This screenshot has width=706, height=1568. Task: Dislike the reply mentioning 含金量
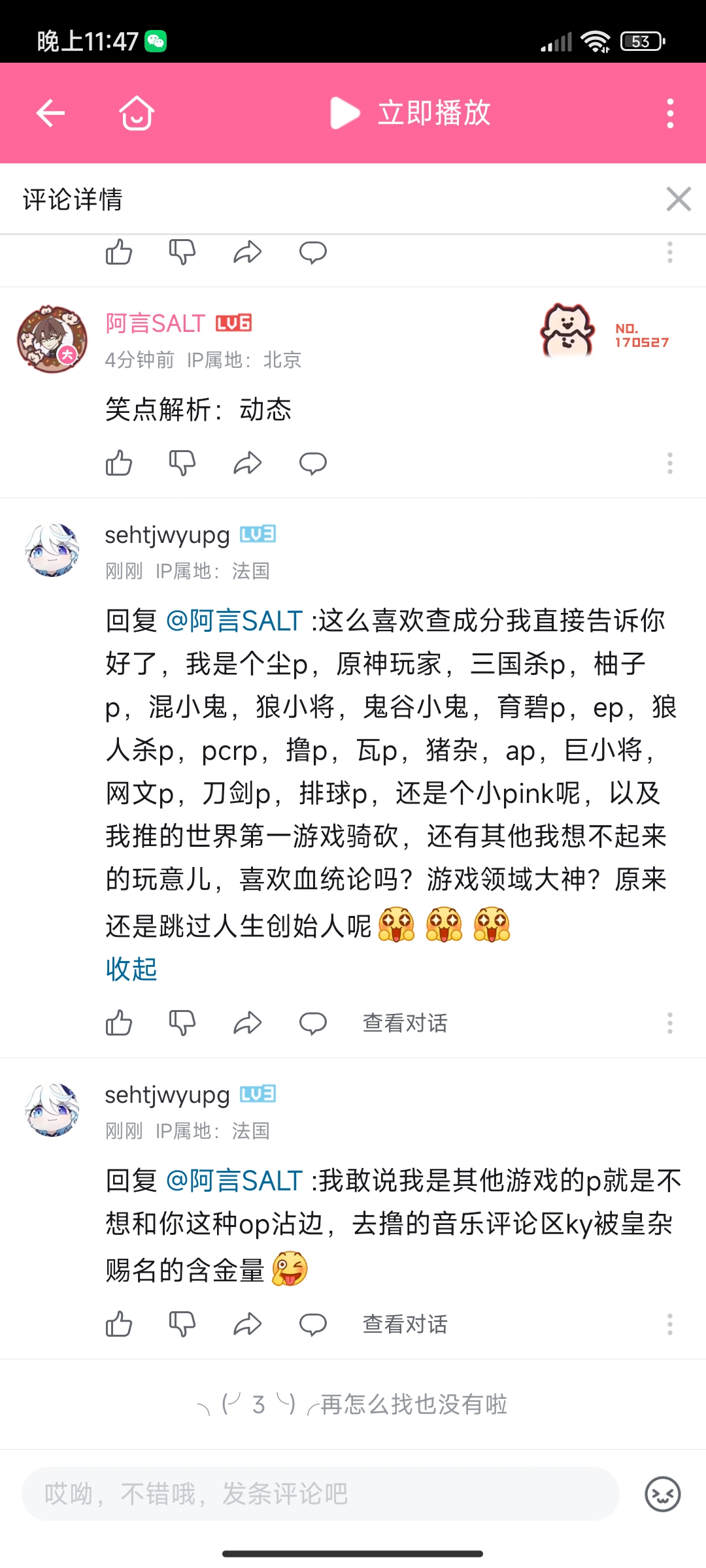tap(182, 1324)
